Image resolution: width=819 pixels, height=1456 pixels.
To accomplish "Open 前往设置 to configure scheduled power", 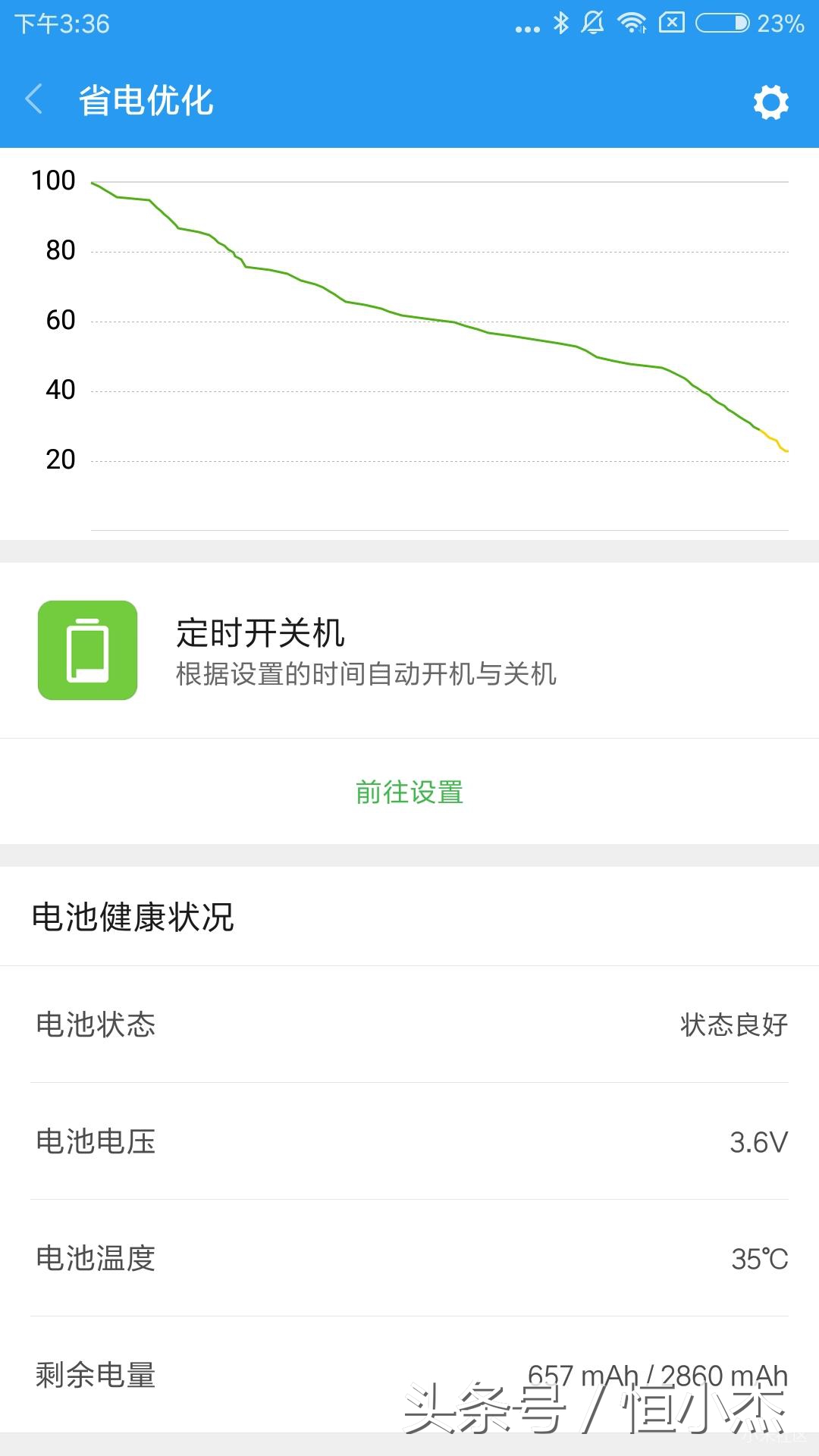I will tap(409, 792).
